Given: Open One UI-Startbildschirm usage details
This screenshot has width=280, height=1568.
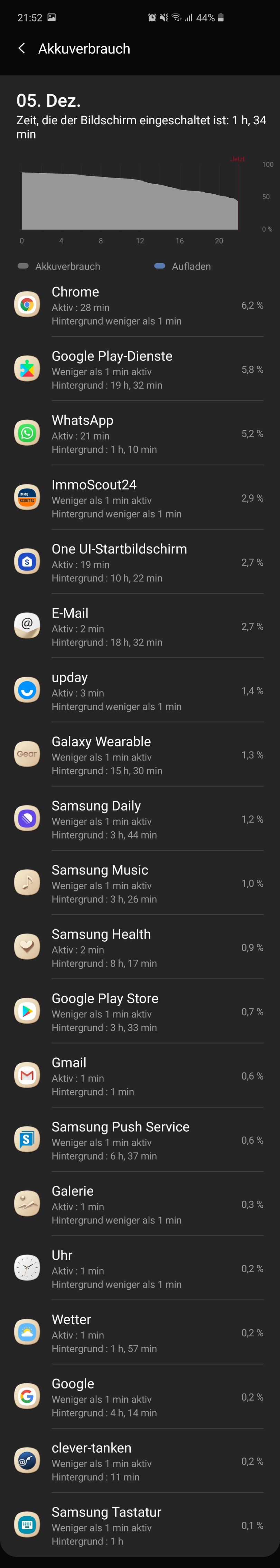Looking at the screenshot, I should 140,562.
